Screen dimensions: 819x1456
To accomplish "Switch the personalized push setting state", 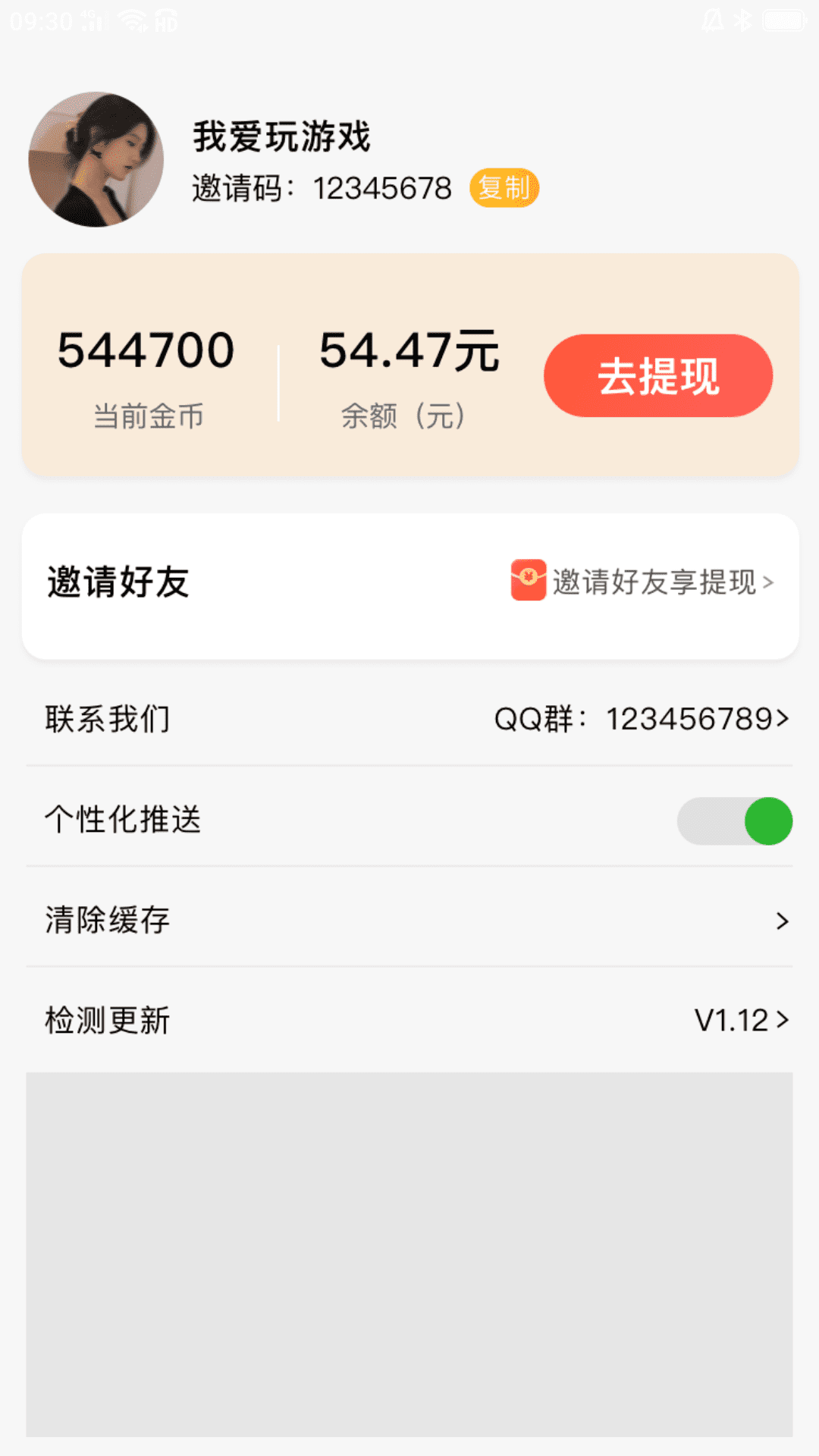I will click(x=734, y=821).
